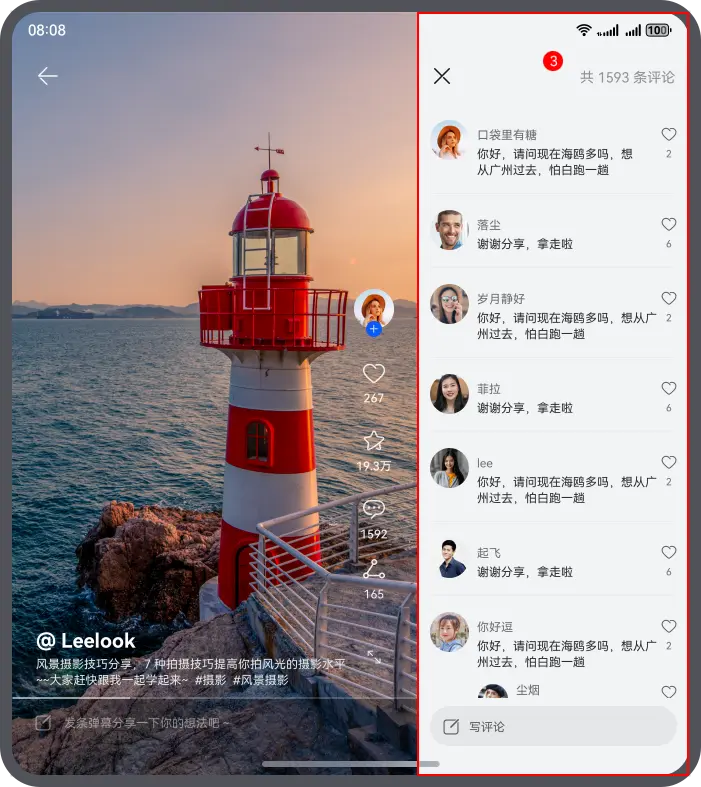Open the #风景摄影 hashtag

coord(260,680)
